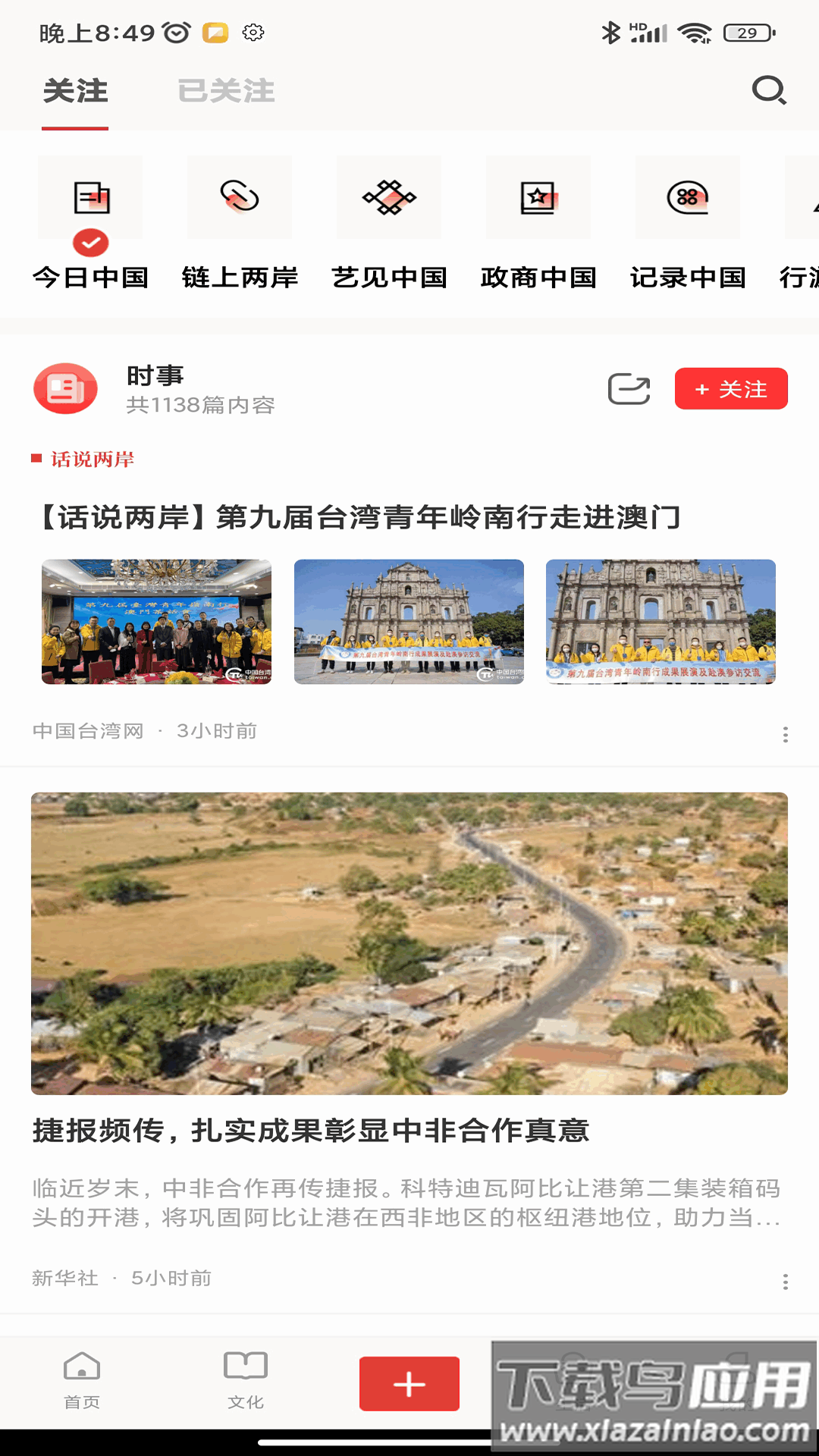Image resolution: width=819 pixels, height=1456 pixels.
Task: Tap the share arrow icon beside 时事
Action: pyautogui.click(x=629, y=388)
